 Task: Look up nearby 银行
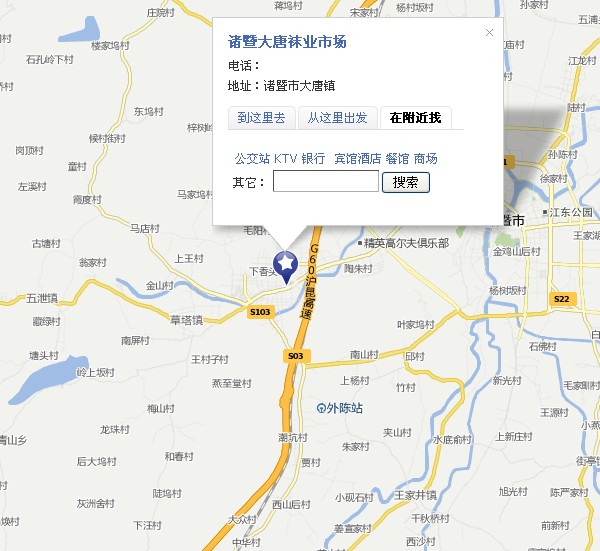pyautogui.click(x=313, y=159)
